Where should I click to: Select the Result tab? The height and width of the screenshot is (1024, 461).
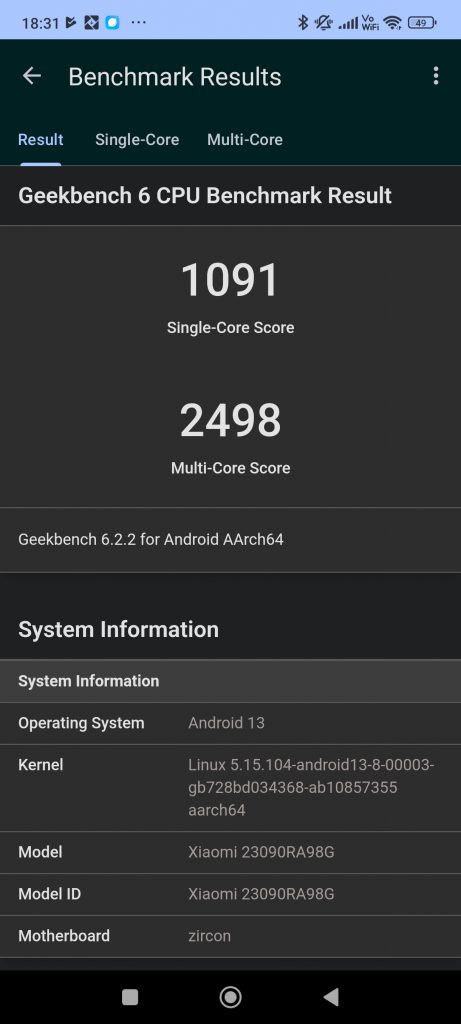(40, 140)
